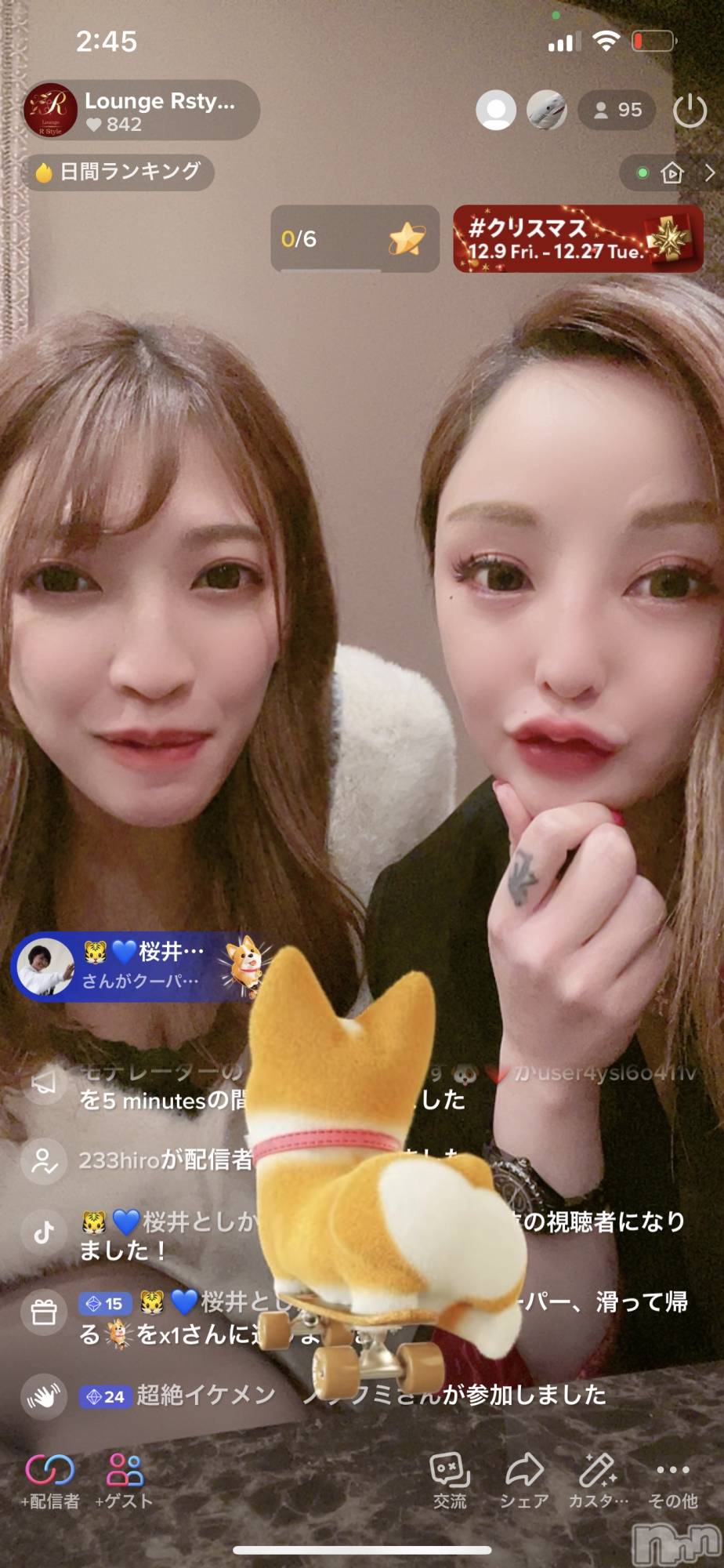Open その他 more options
724x1568 pixels.
tap(673, 1480)
